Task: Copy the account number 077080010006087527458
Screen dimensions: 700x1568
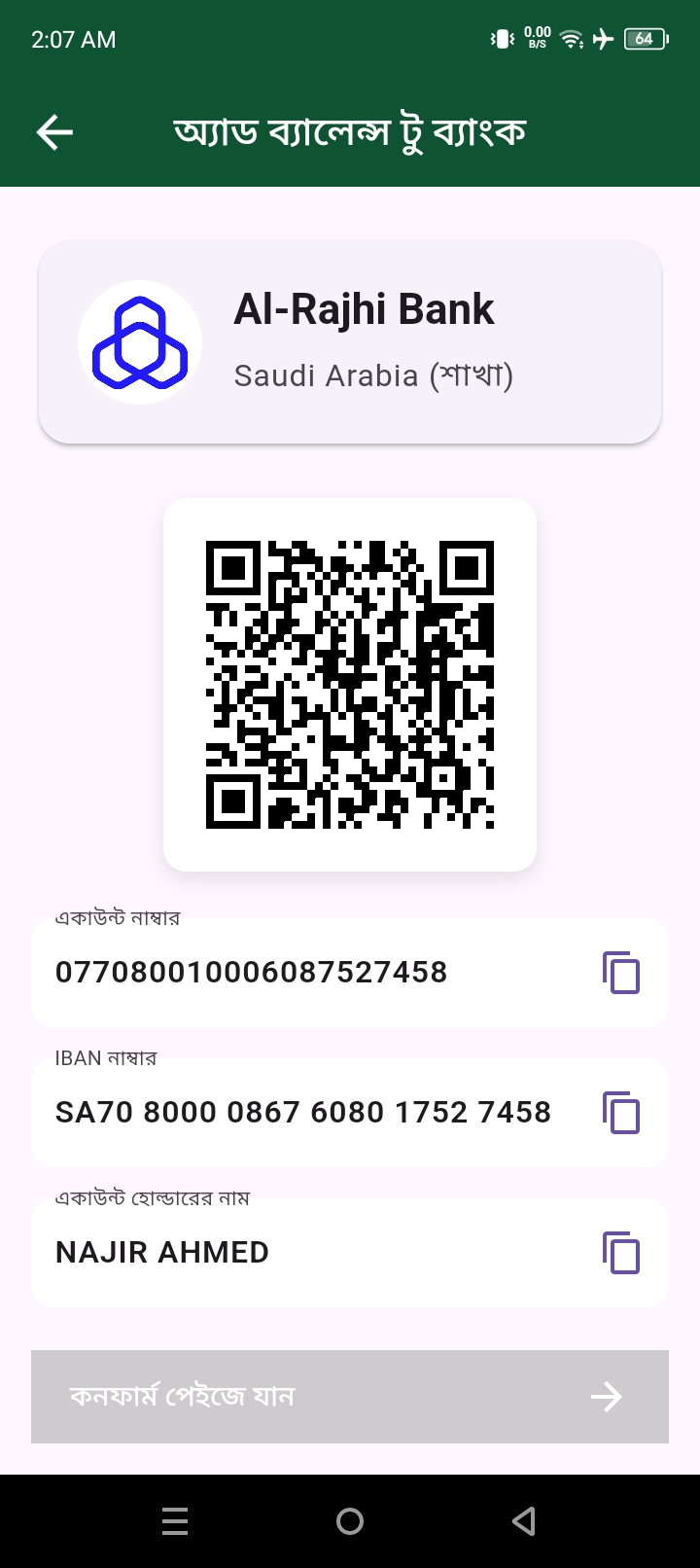Action: coord(621,973)
